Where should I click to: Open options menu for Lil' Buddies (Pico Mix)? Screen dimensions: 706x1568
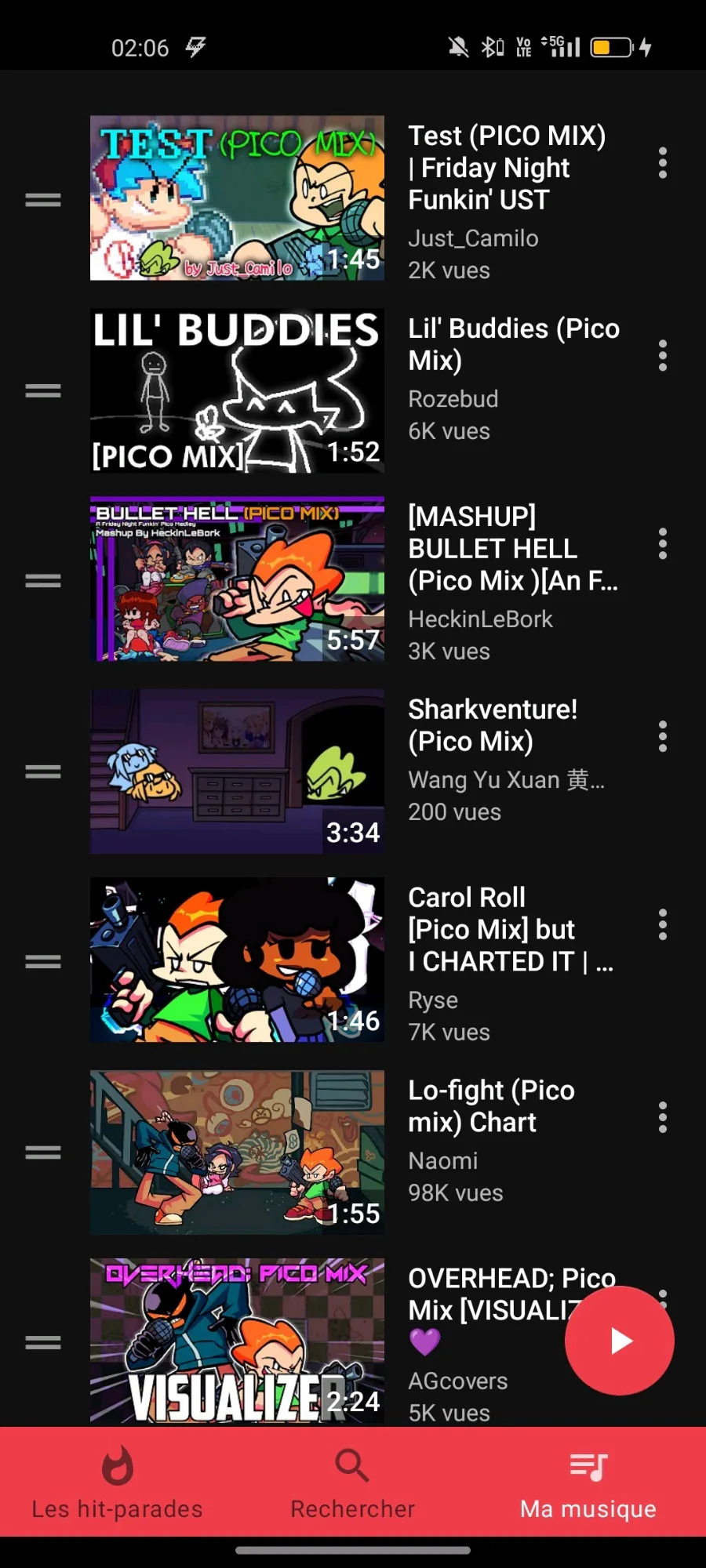point(663,355)
